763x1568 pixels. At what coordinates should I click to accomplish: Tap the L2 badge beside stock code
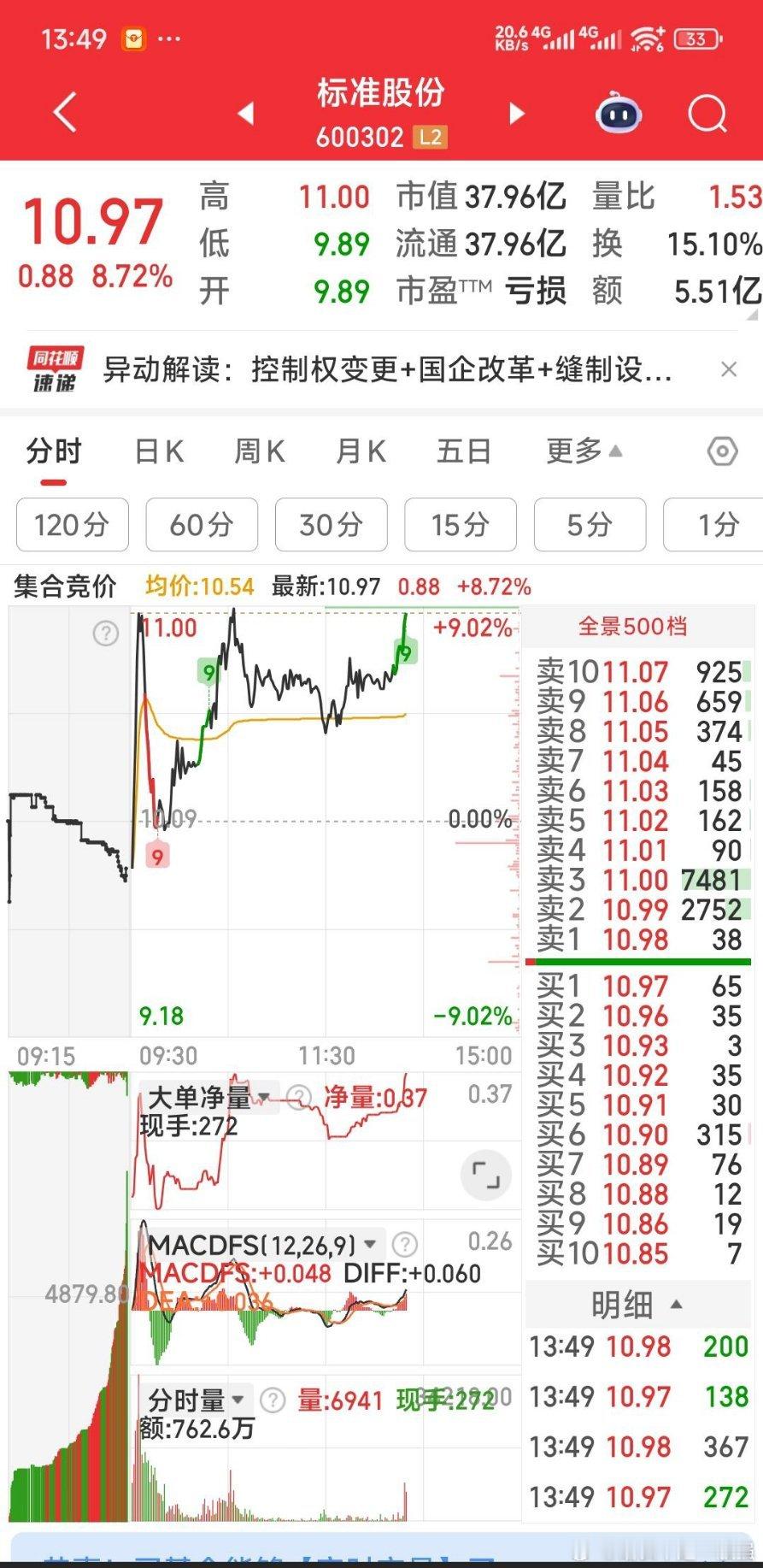pos(431,138)
